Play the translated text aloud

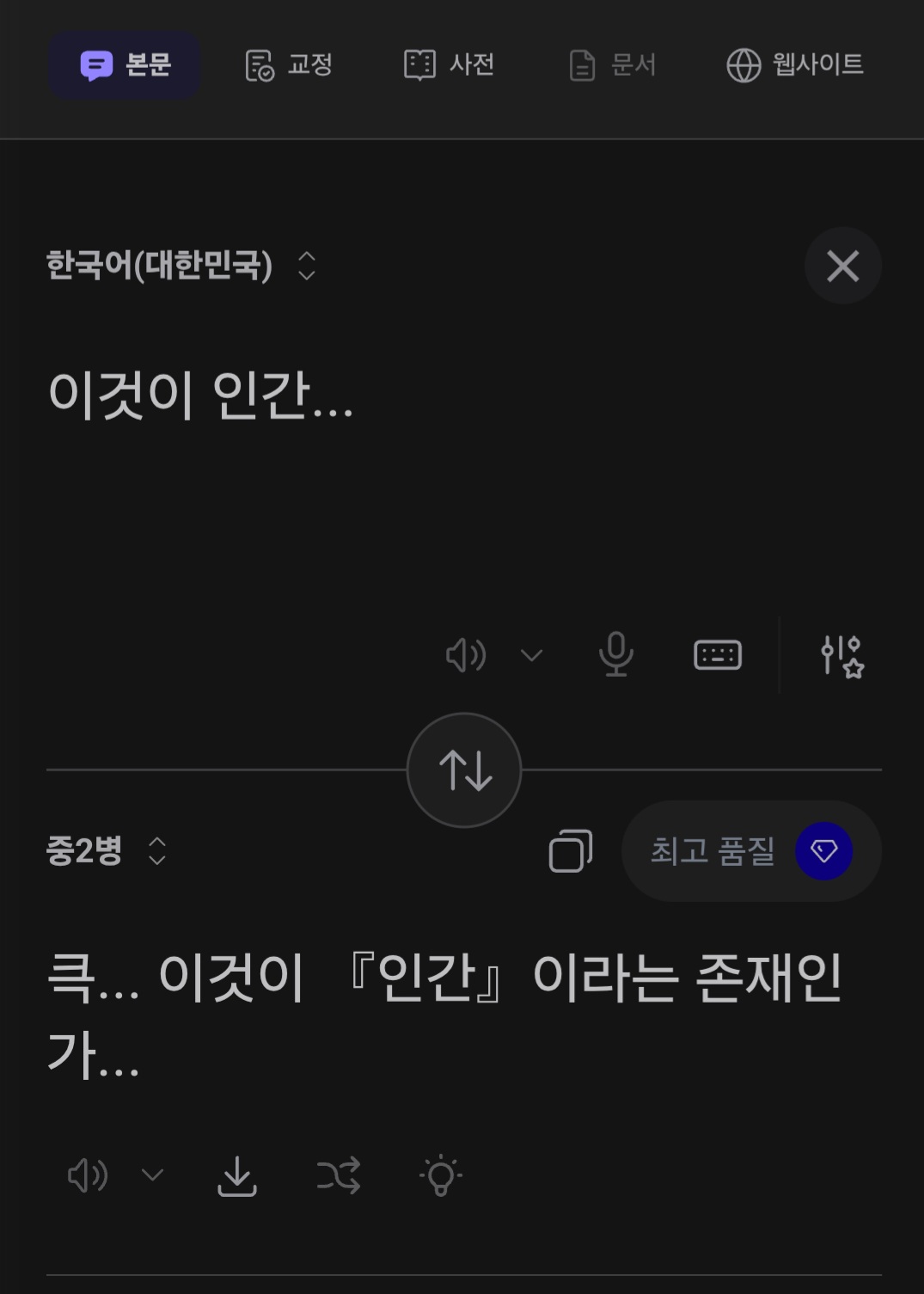(88, 1175)
